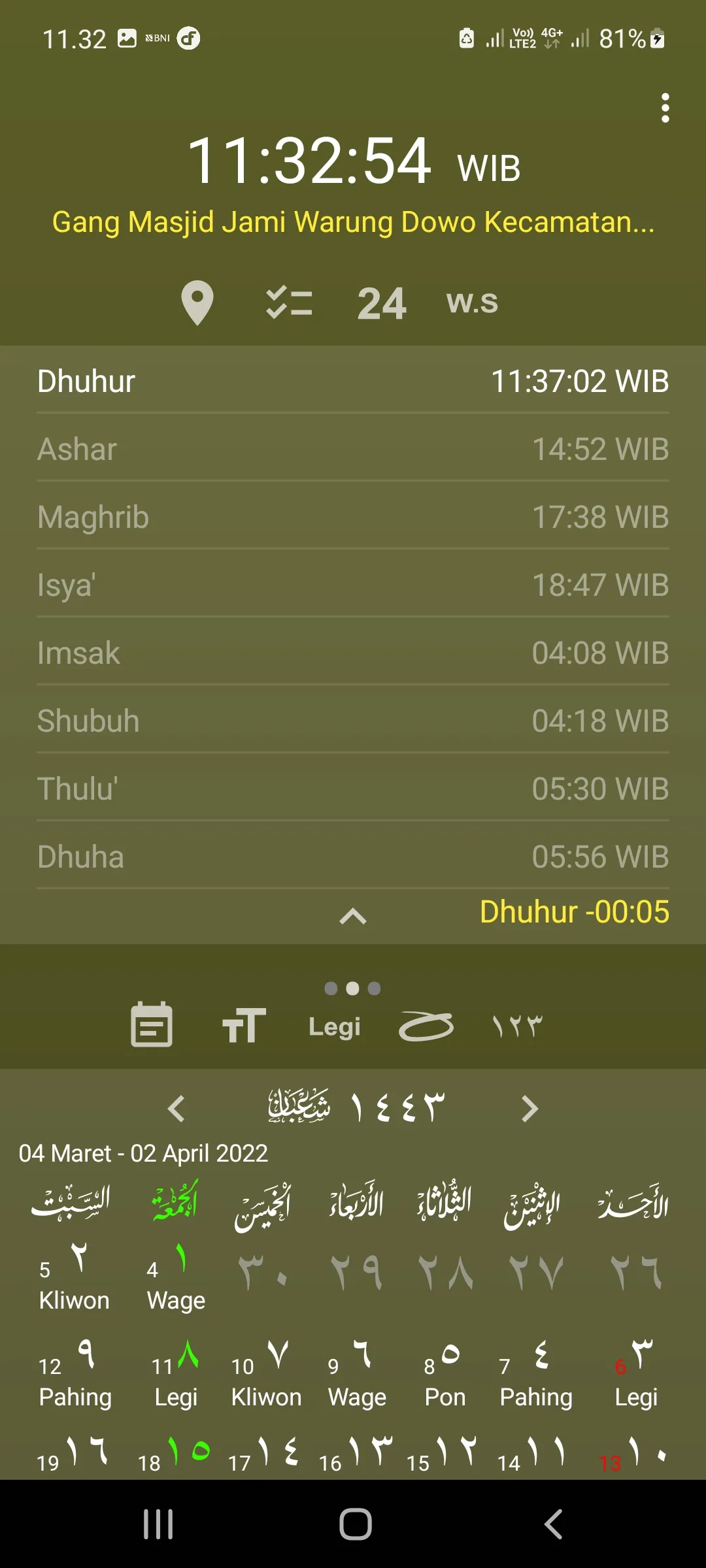Toggle the 24 hour format button
706x1568 pixels.
coord(382,304)
